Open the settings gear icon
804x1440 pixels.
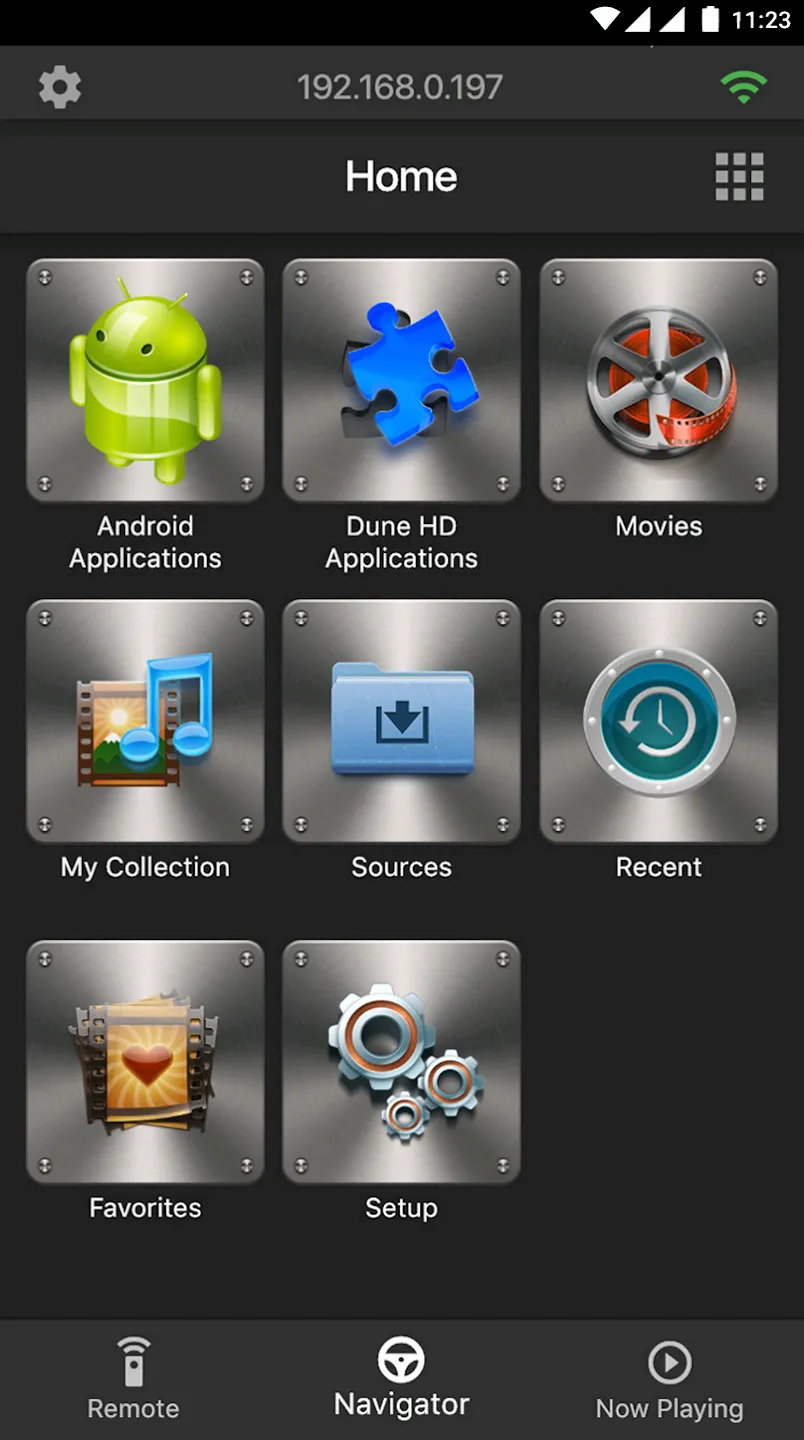[60, 88]
